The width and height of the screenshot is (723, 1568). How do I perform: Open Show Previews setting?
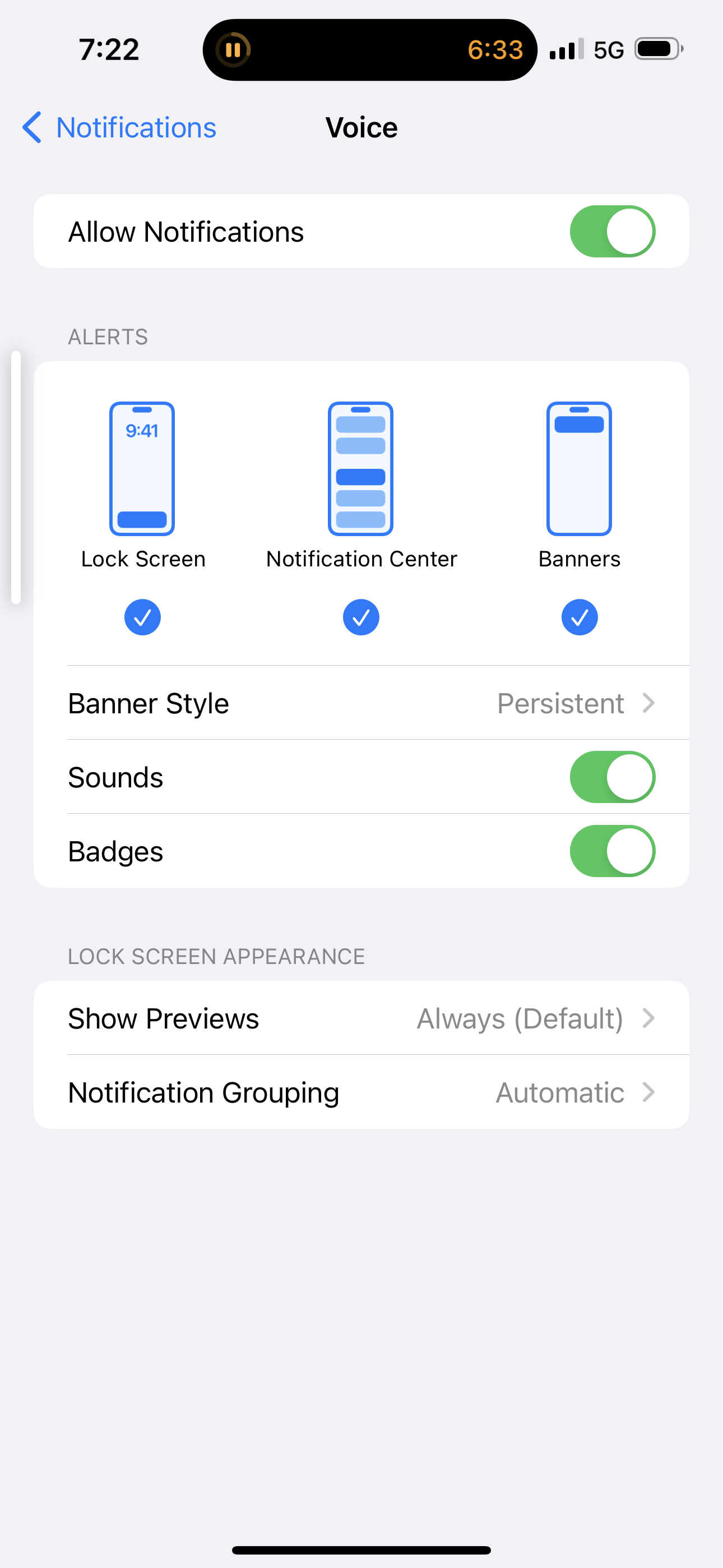pos(361,1018)
